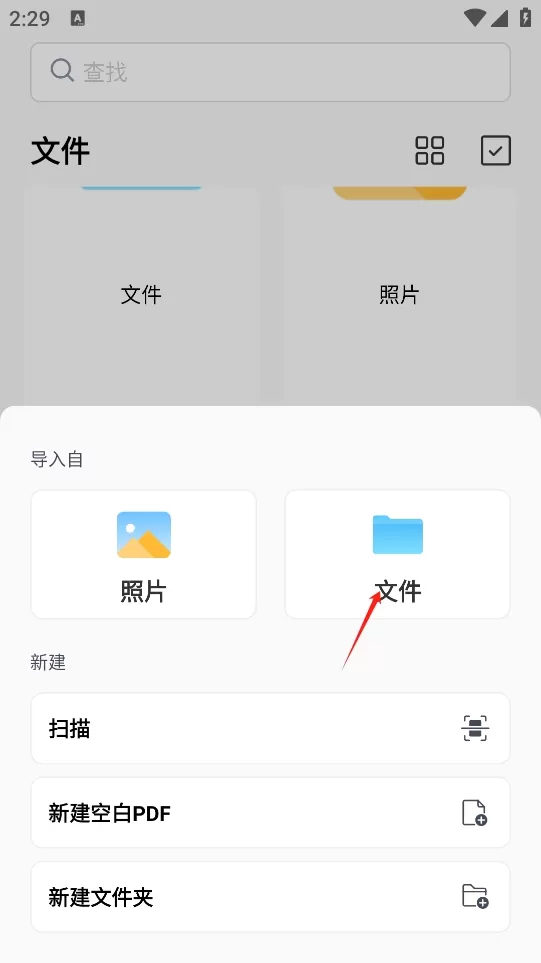
Task: Open the 文件 folder card
Action: 141,295
